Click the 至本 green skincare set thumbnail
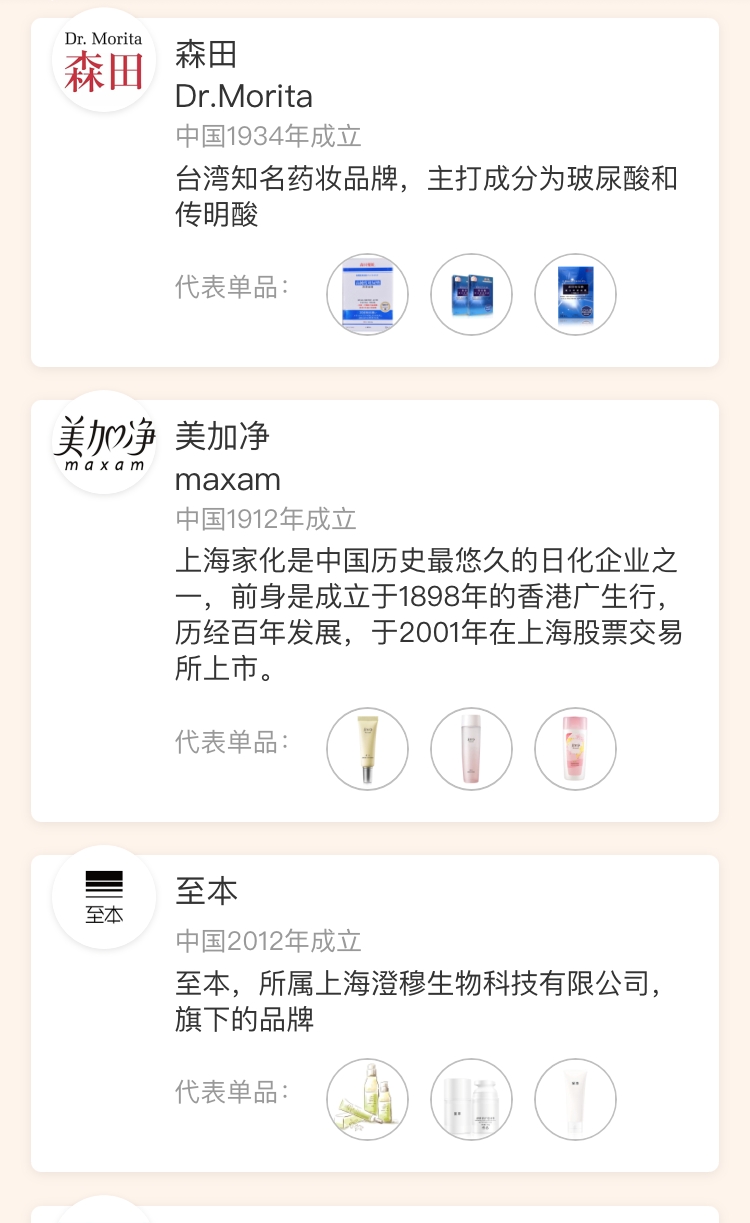 pos(367,1098)
